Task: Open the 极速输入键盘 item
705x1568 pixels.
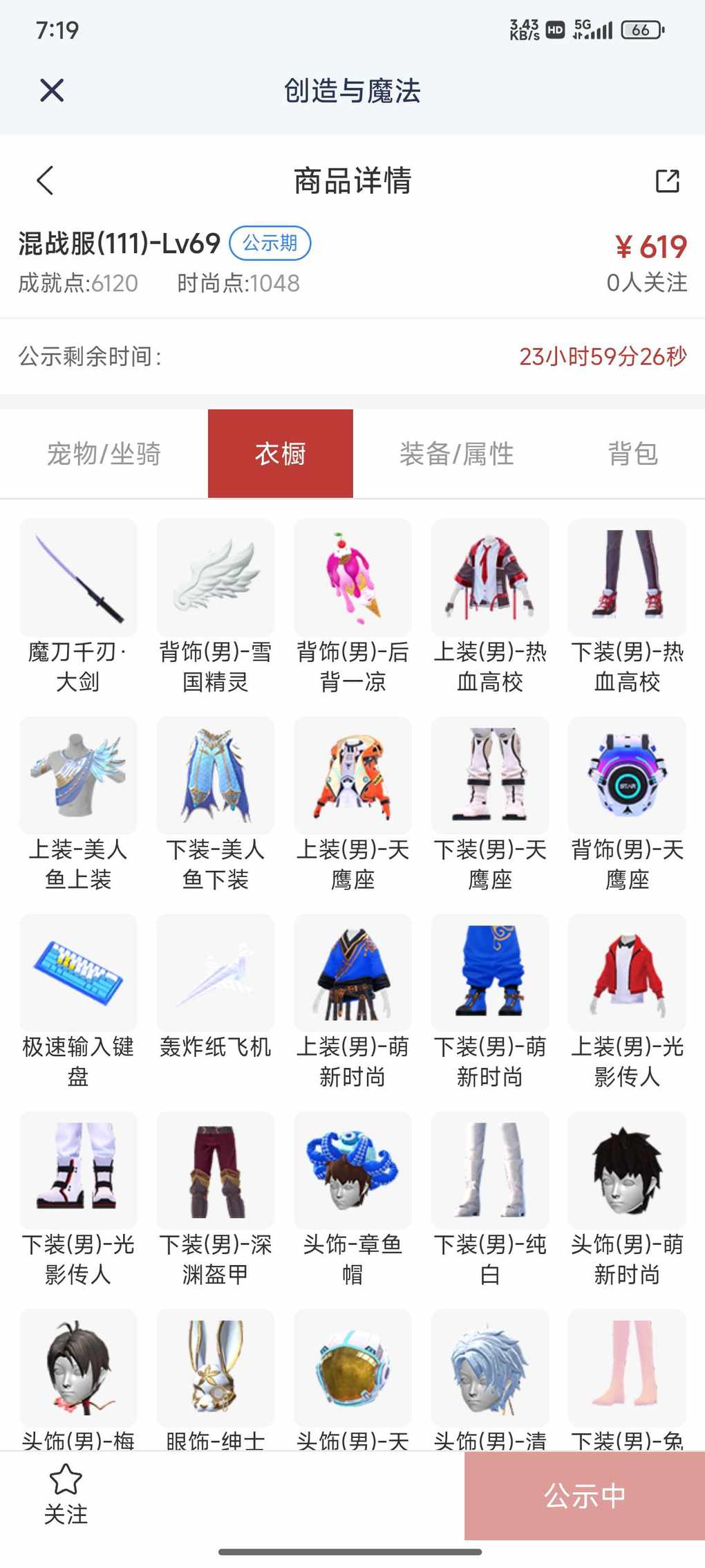Action: tap(78, 1003)
